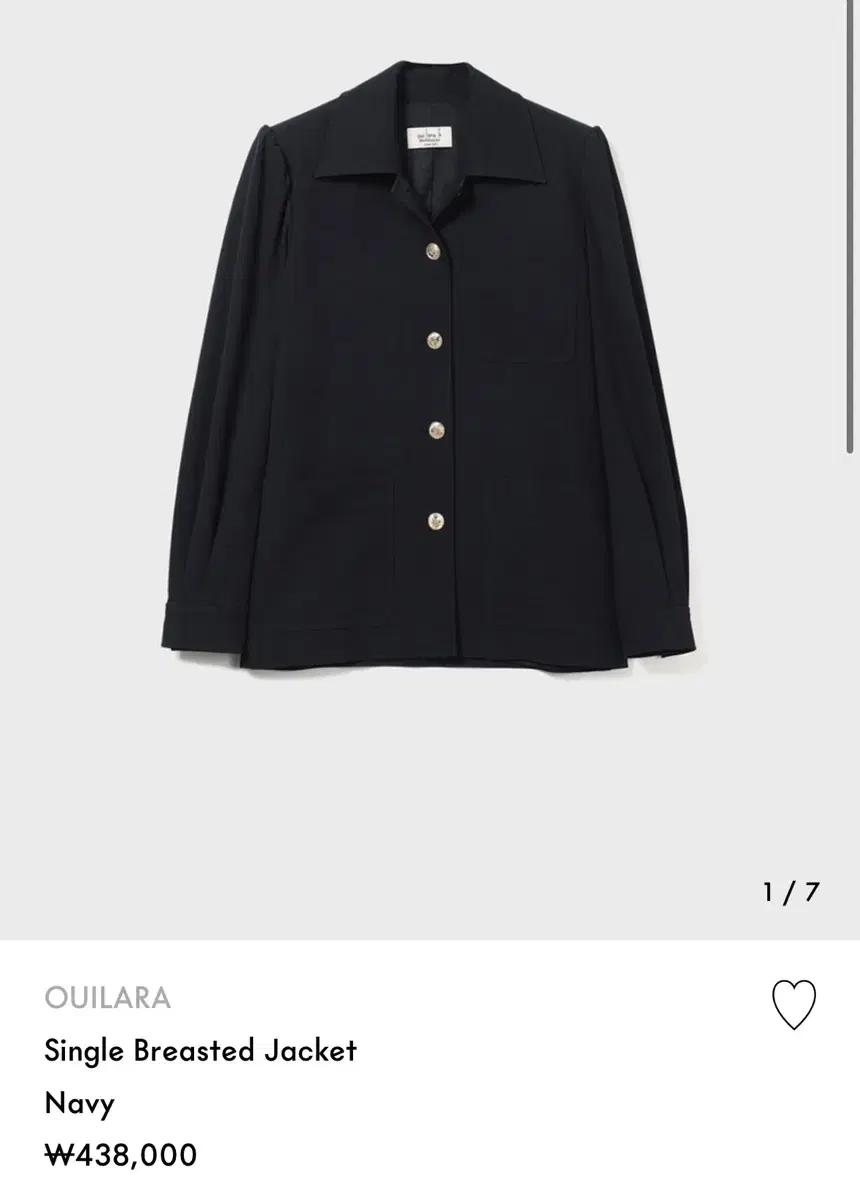Image resolution: width=860 pixels, height=1200 pixels.
Task: Open the product photo of the navy jacket
Action: point(430,400)
